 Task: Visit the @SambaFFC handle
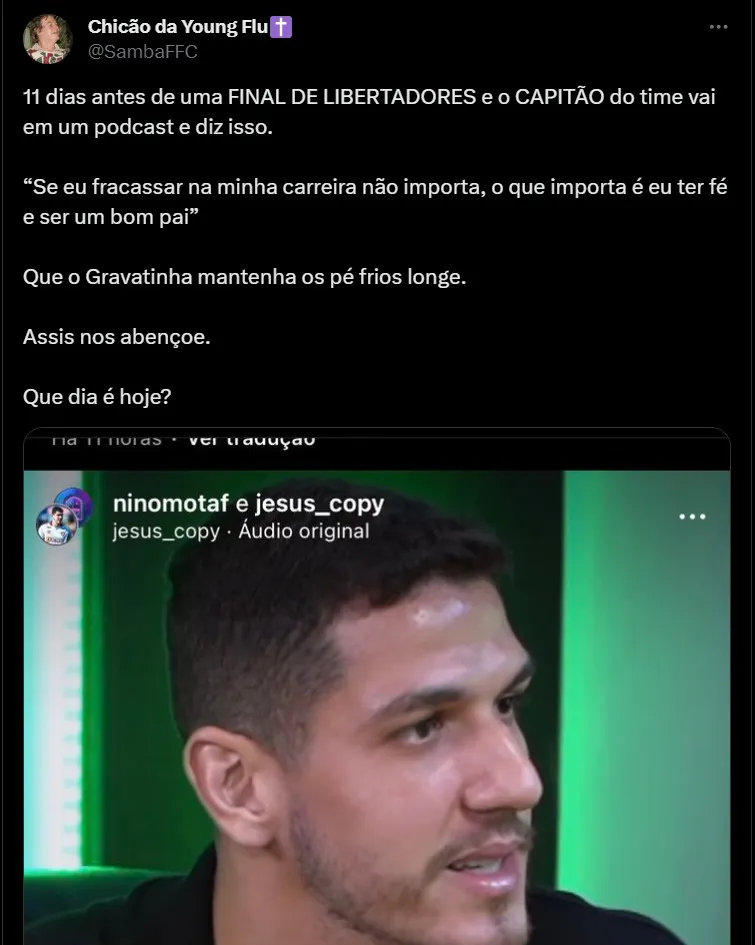click(143, 52)
